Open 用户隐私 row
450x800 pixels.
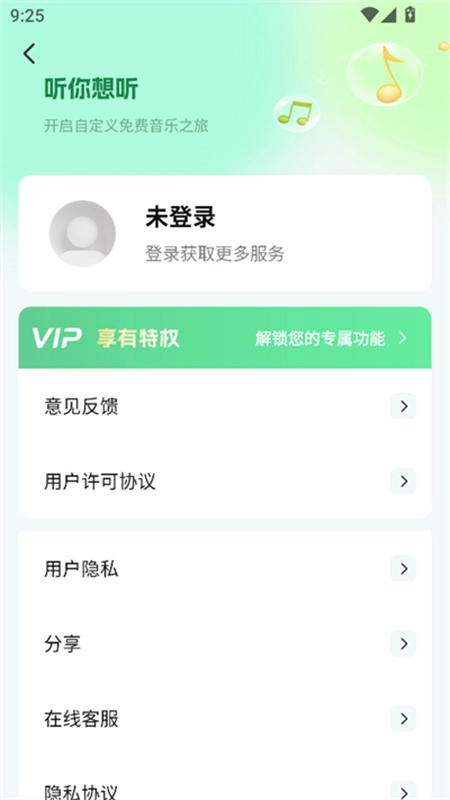pyautogui.click(x=225, y=569)
